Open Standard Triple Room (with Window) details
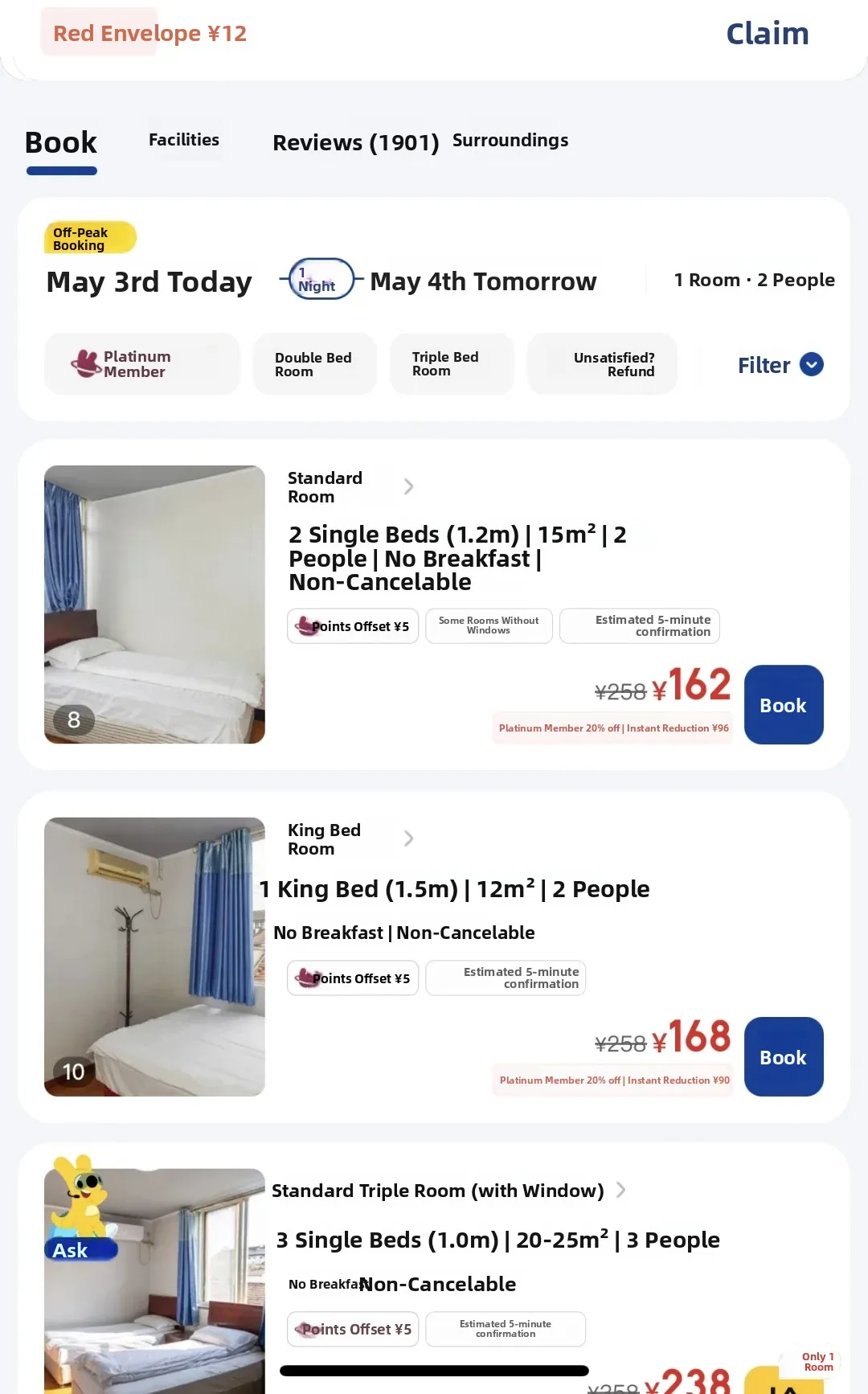 point(448,1191)
